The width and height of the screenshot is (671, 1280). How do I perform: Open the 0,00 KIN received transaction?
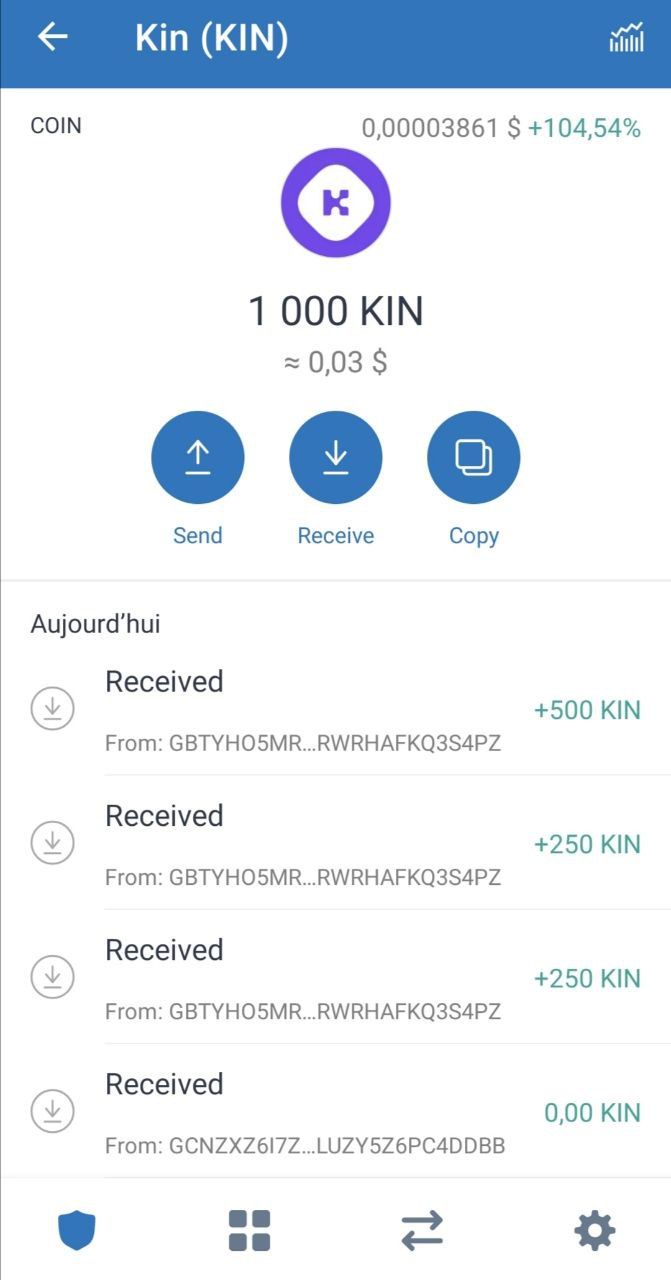coord(335,1111)
